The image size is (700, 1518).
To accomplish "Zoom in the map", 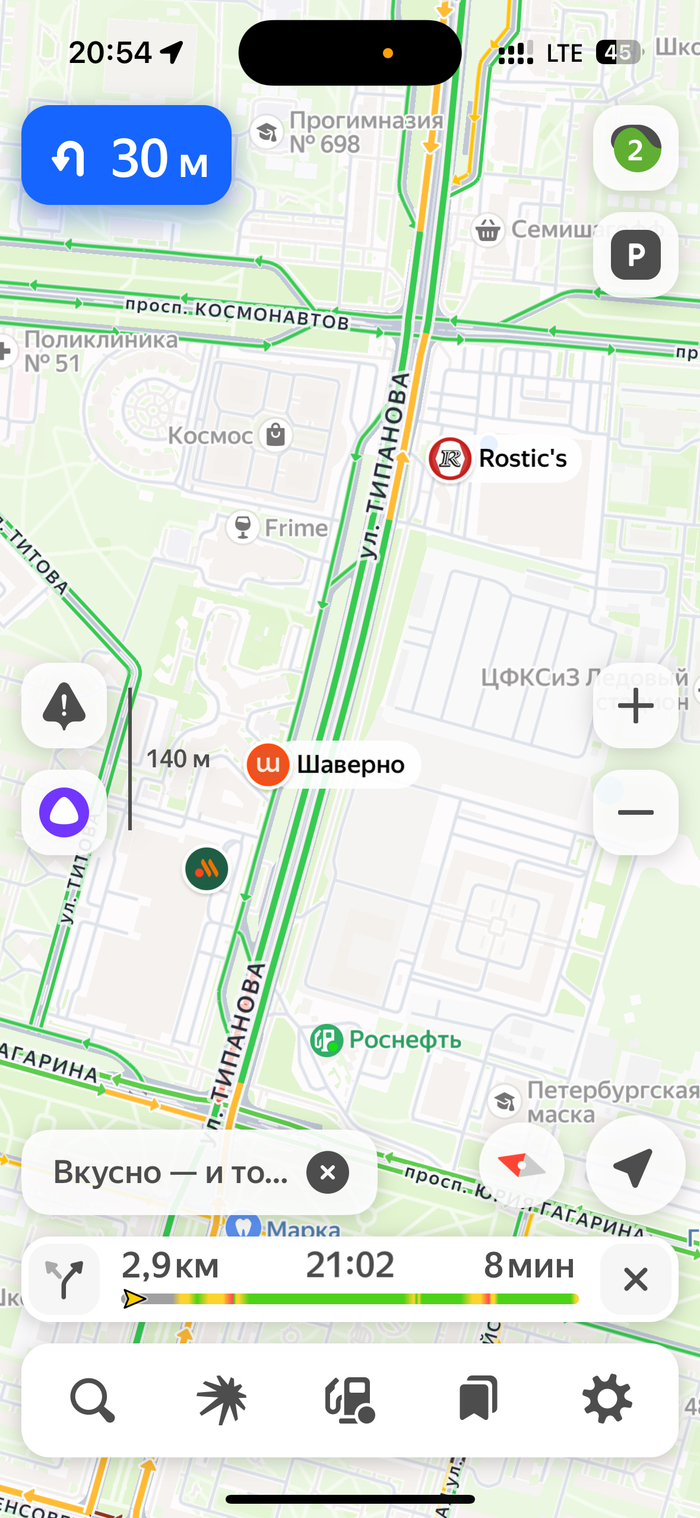I will tap(635, 706).
